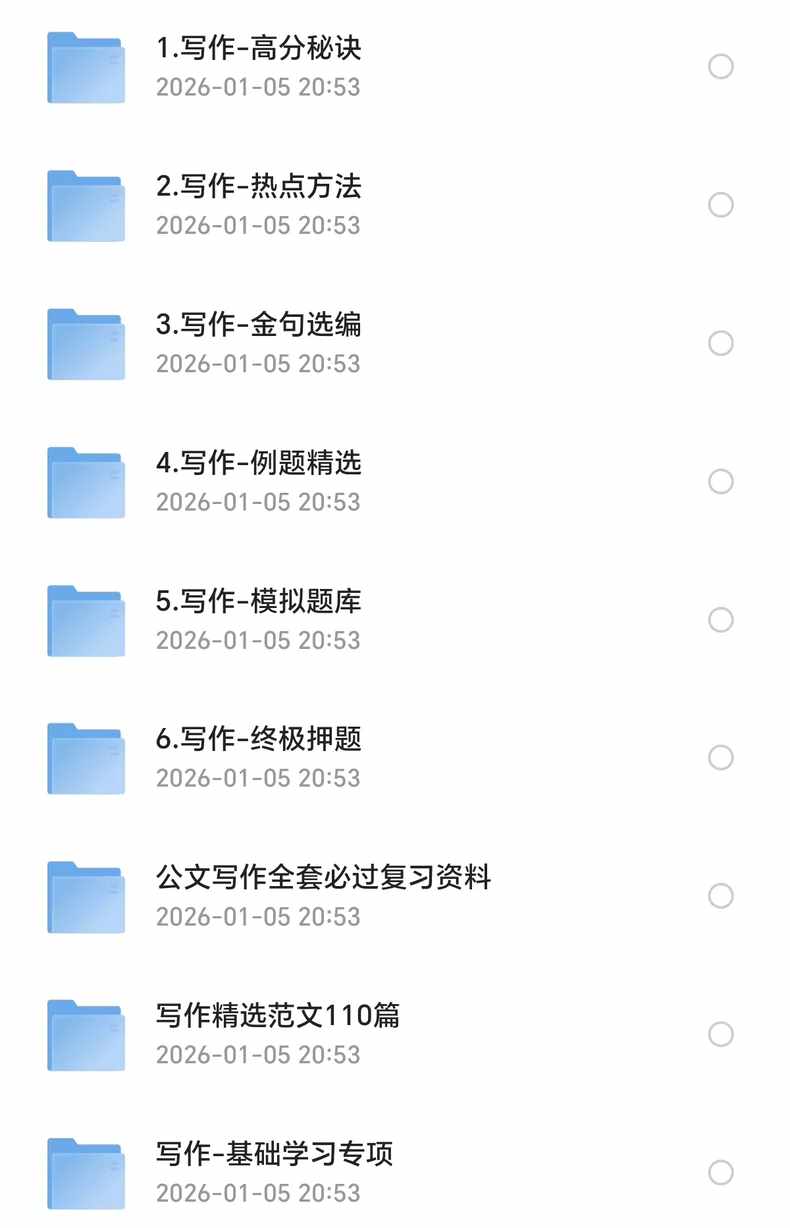Tick the circle next to 5.写作-模拟题库
790x1228 pixels.
pyautogui.click(x=721, y=620)
